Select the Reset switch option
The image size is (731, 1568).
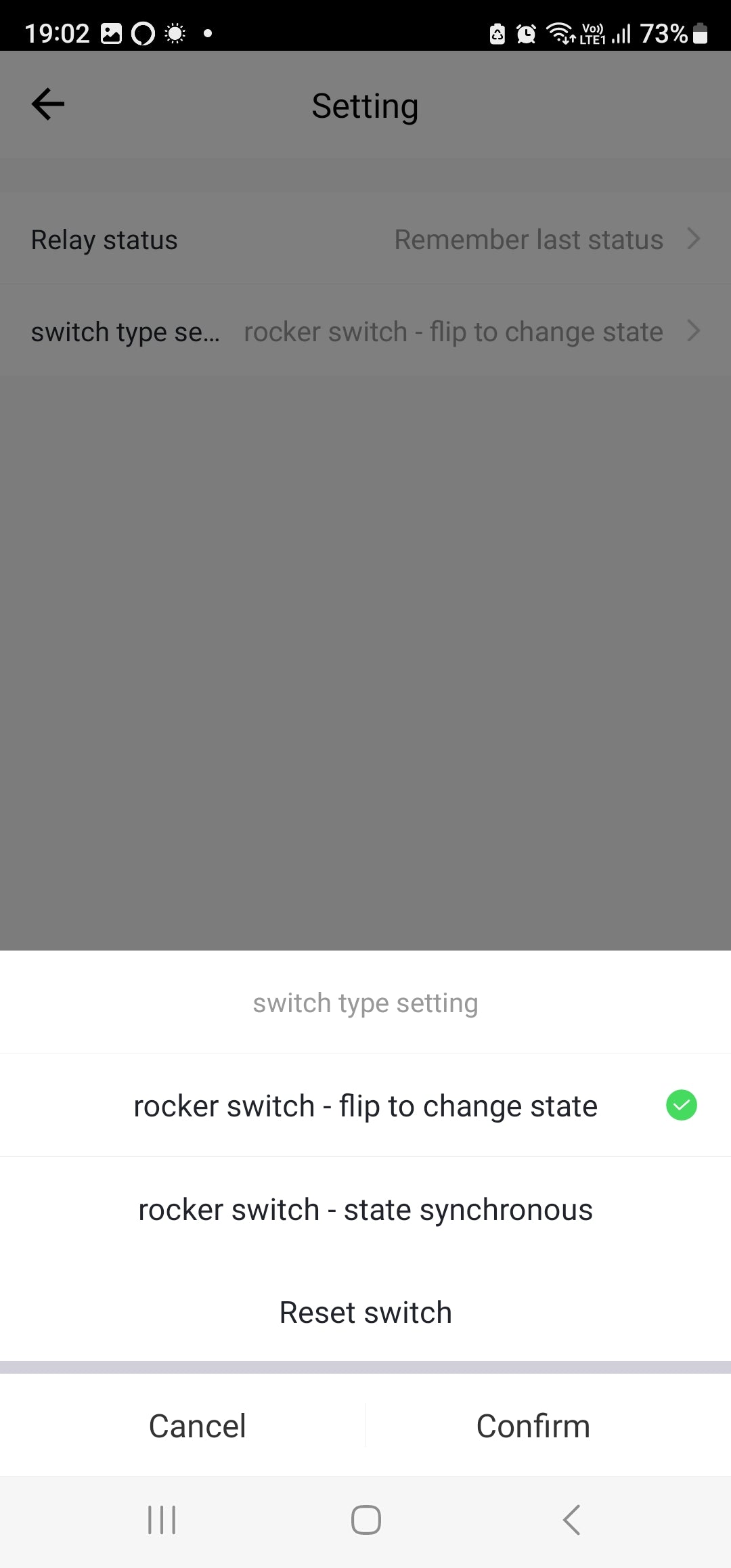coord(365,1313)
